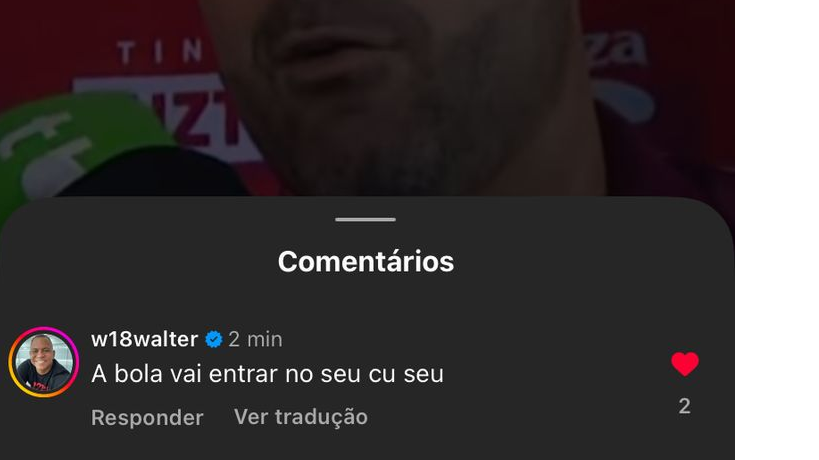Viewport: 819px width, 460px height.
Task: Open the w18walter username link
Action: (x=144, y=339)
